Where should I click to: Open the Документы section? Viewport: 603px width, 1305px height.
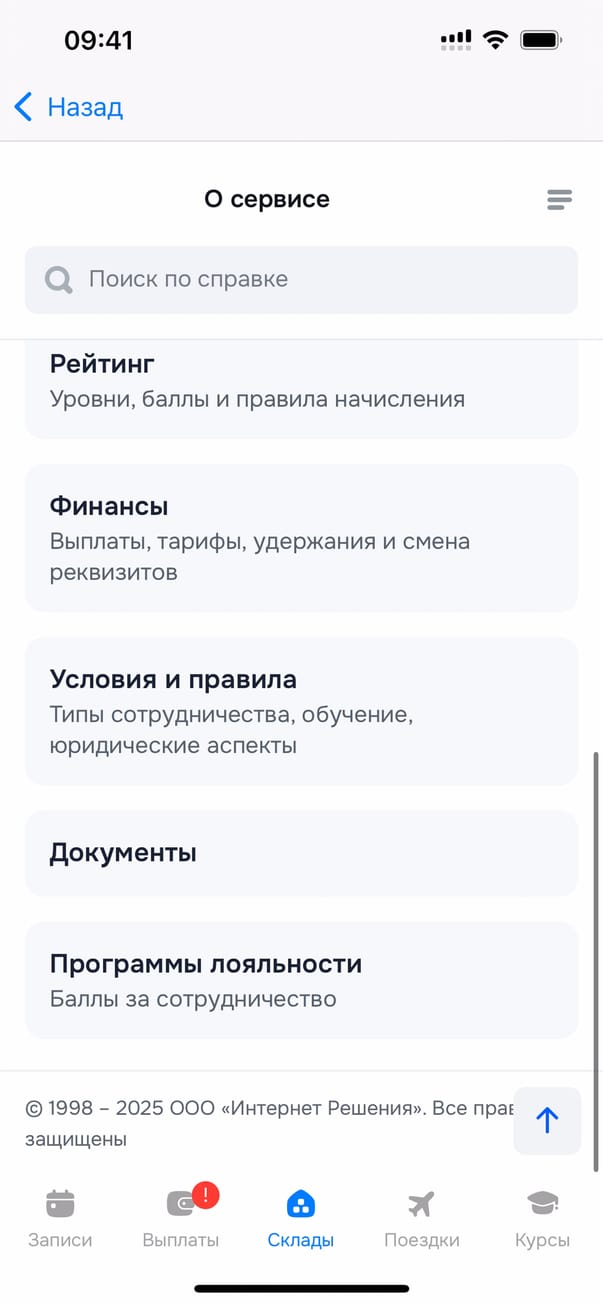[301, 853]
